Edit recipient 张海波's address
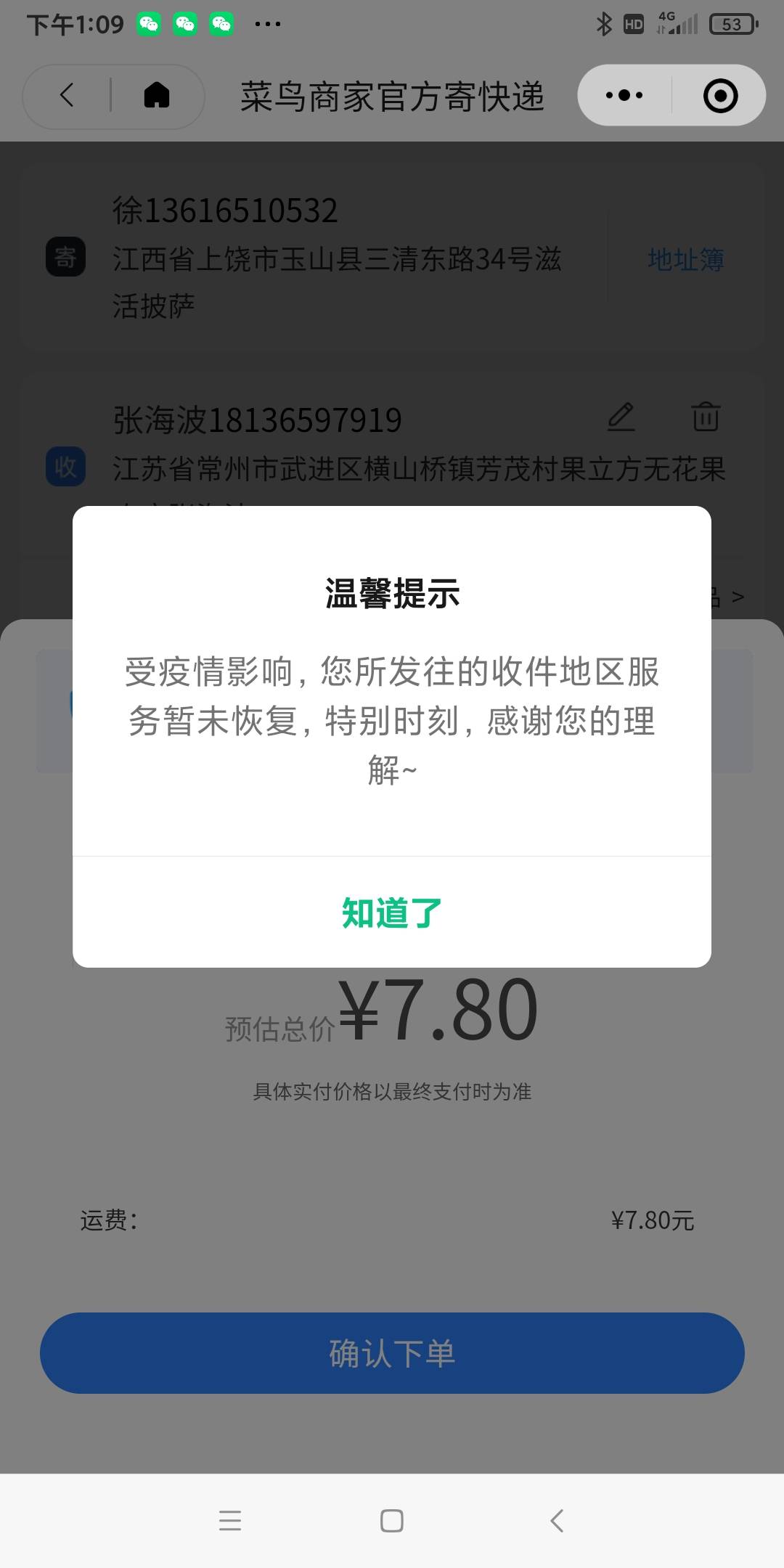The height and width of the screenshot is (1568, 784). click(621, 417)
